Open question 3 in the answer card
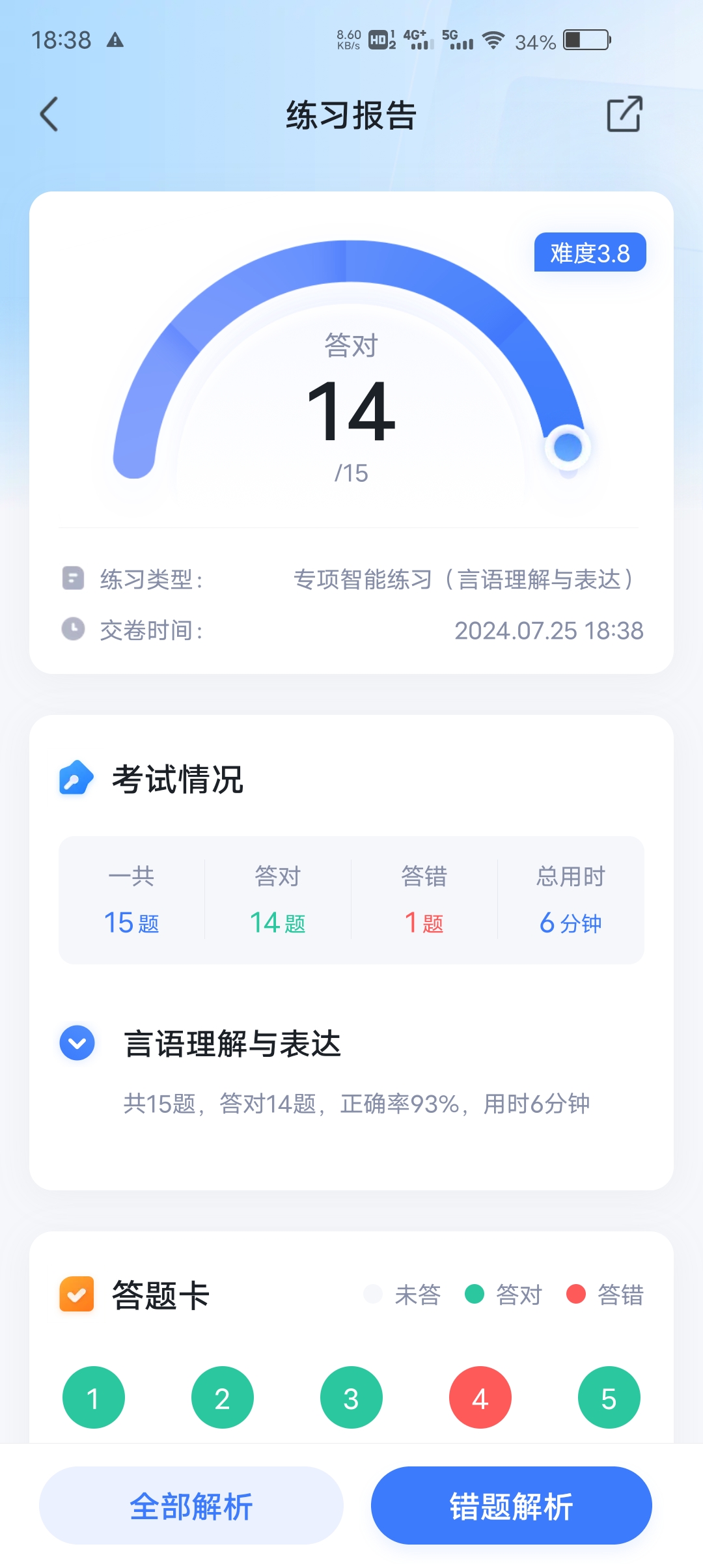The width and height of the screenshot is (703, 1568). coord(351,1397)
